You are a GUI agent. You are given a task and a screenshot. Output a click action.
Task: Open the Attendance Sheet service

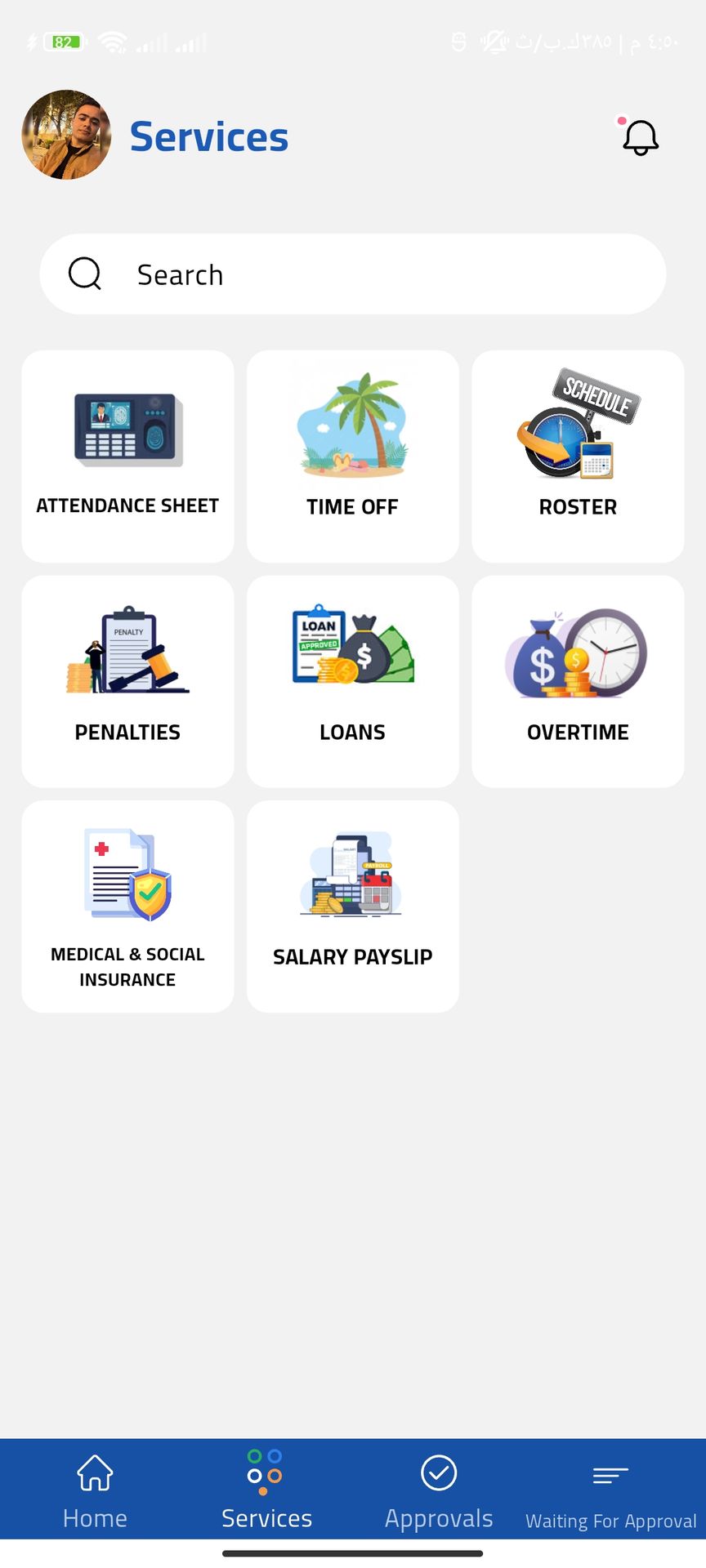click(127, 456)
